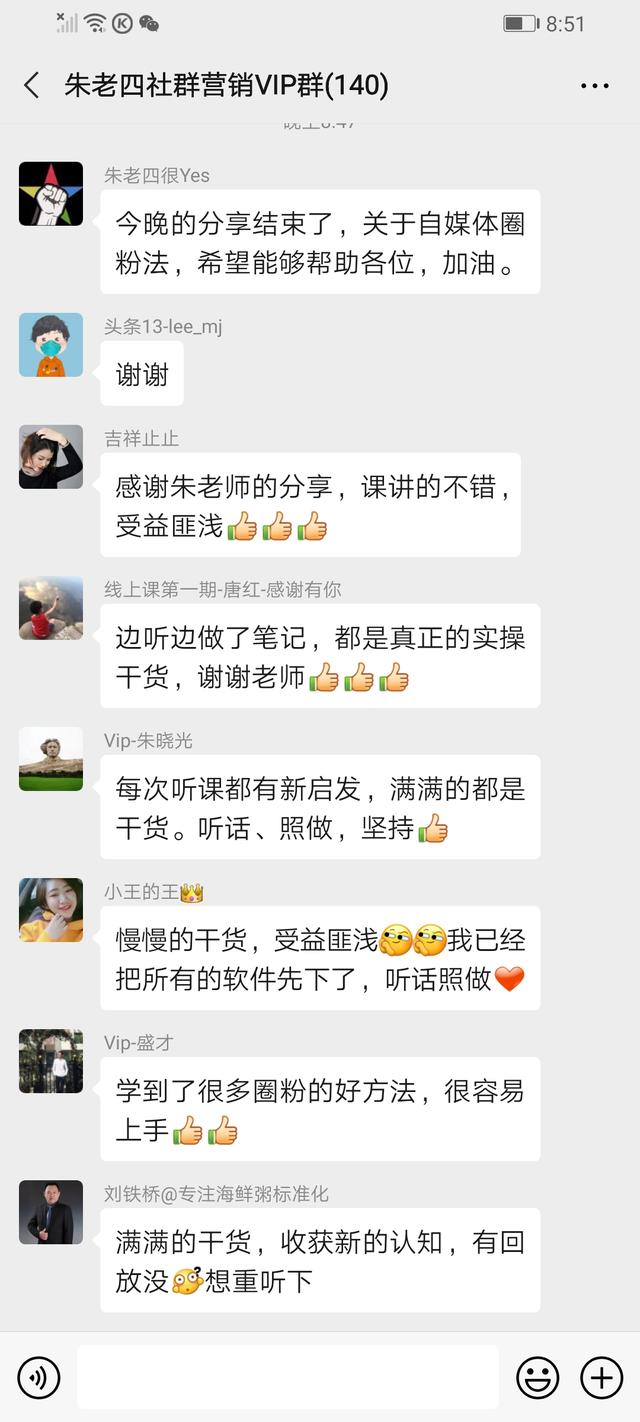Open the plus attachments panel

(602, 1378)
